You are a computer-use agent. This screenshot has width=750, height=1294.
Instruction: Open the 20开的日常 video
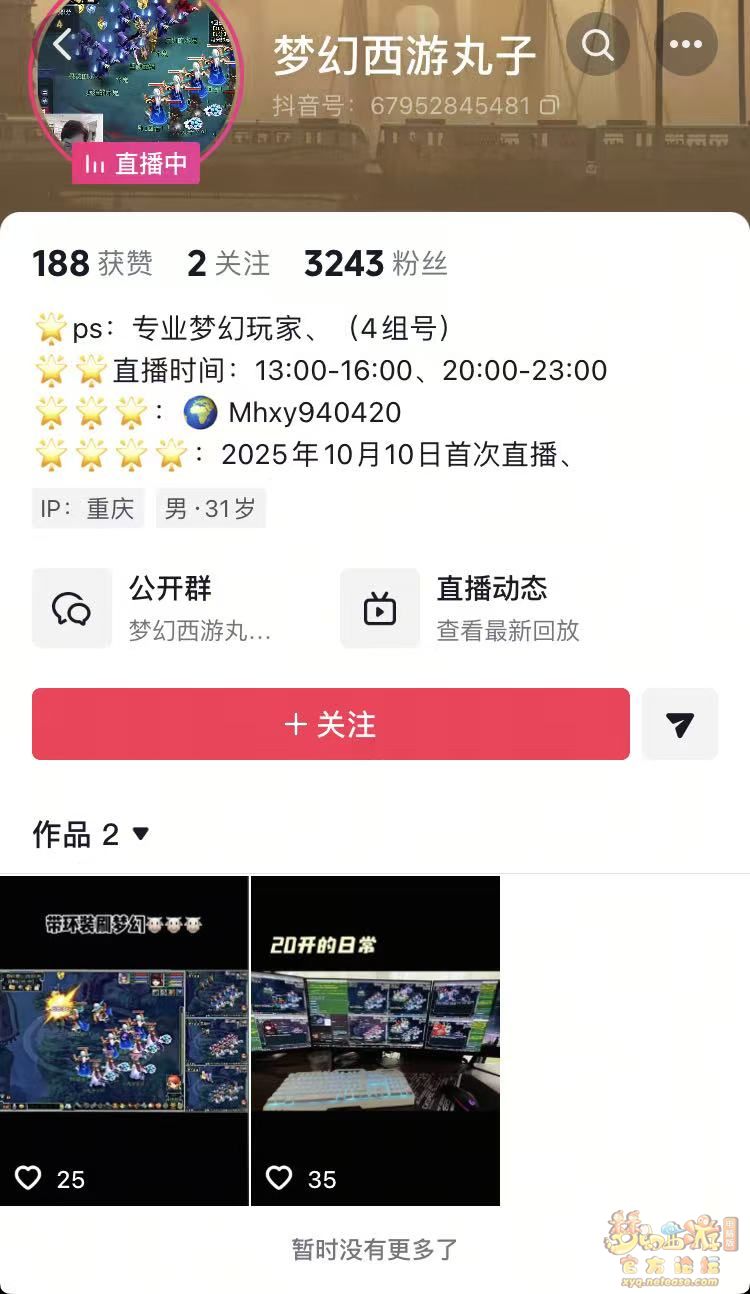375,1040
